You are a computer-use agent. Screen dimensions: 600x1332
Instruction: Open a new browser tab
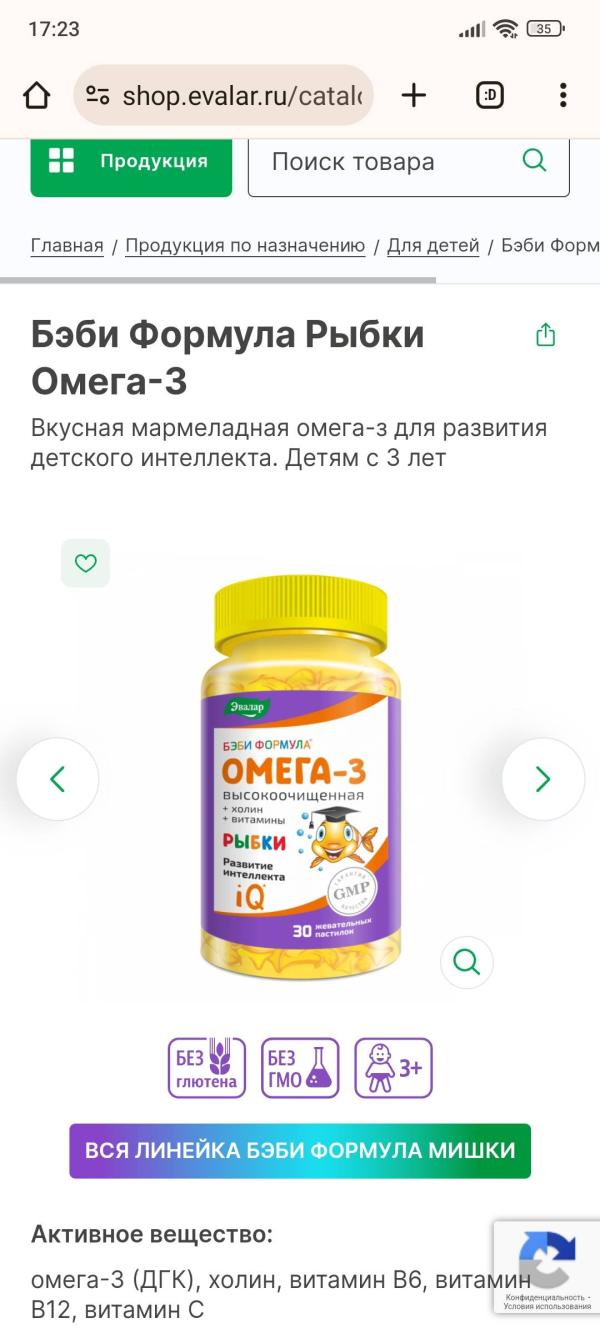coord(413,95)
